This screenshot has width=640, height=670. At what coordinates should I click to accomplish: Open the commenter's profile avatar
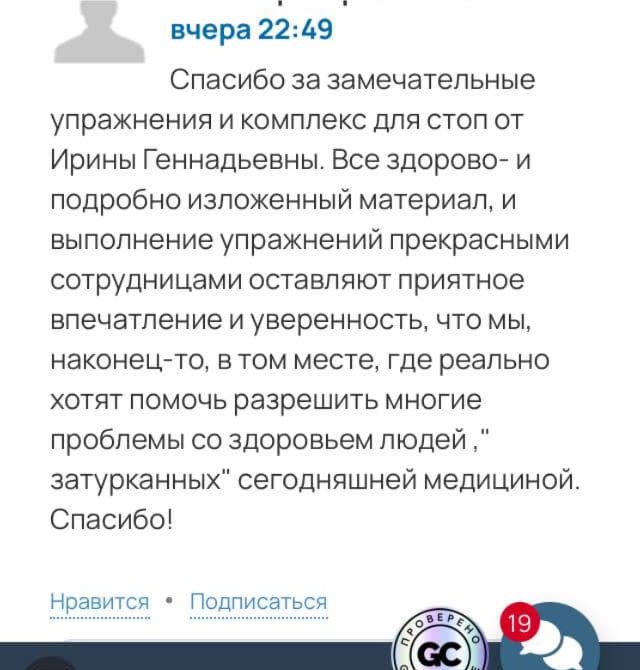pyautogui.click(x=98, y=28)
